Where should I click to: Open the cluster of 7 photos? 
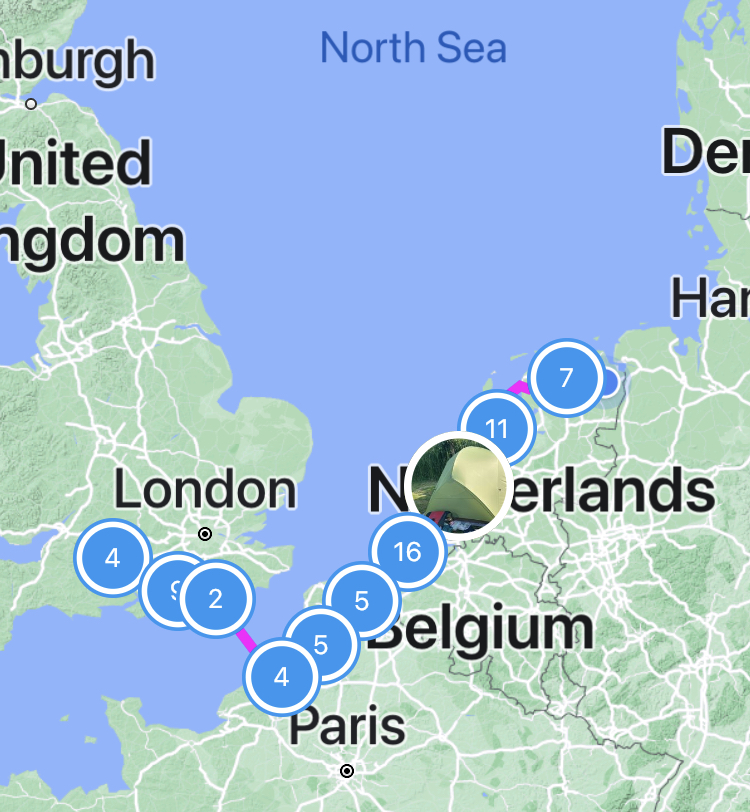coord(567,378)
